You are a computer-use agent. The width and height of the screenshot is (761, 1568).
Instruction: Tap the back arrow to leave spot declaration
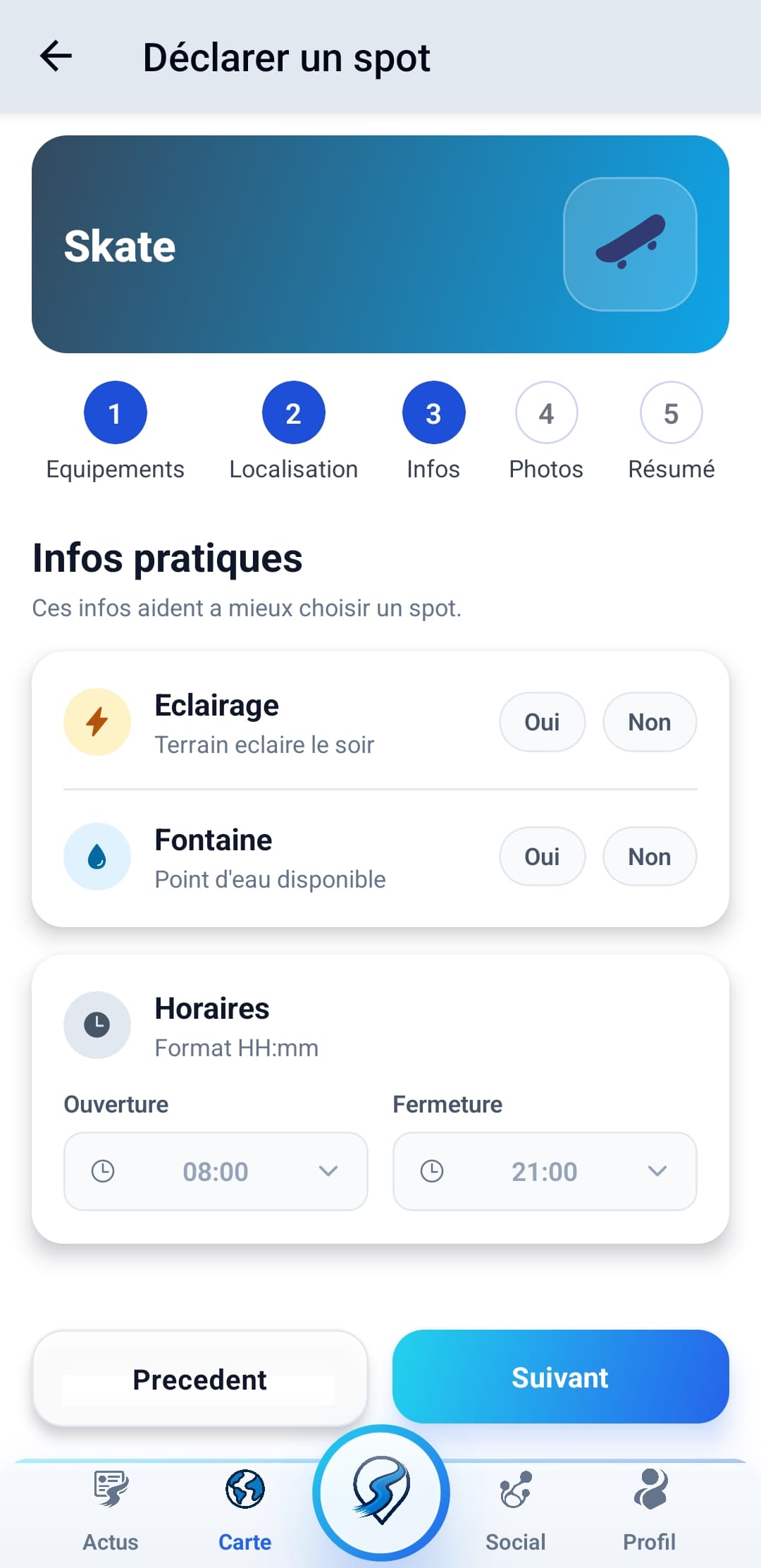[x=56, y=56]
